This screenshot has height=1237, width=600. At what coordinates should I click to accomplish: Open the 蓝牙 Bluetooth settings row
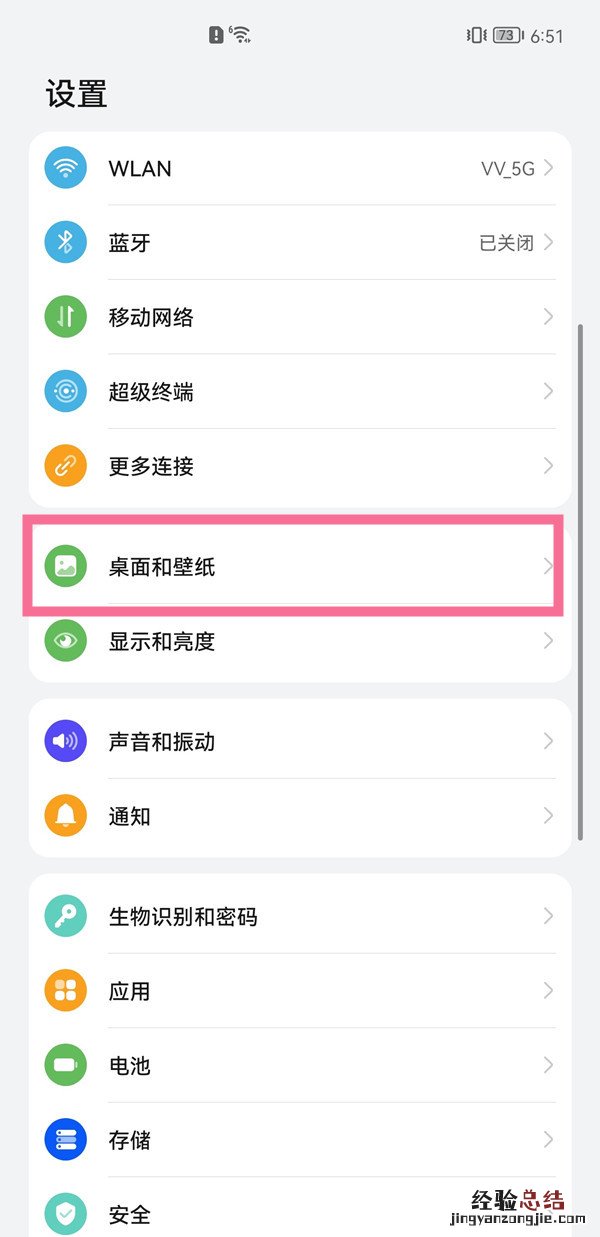pos(300,243)
